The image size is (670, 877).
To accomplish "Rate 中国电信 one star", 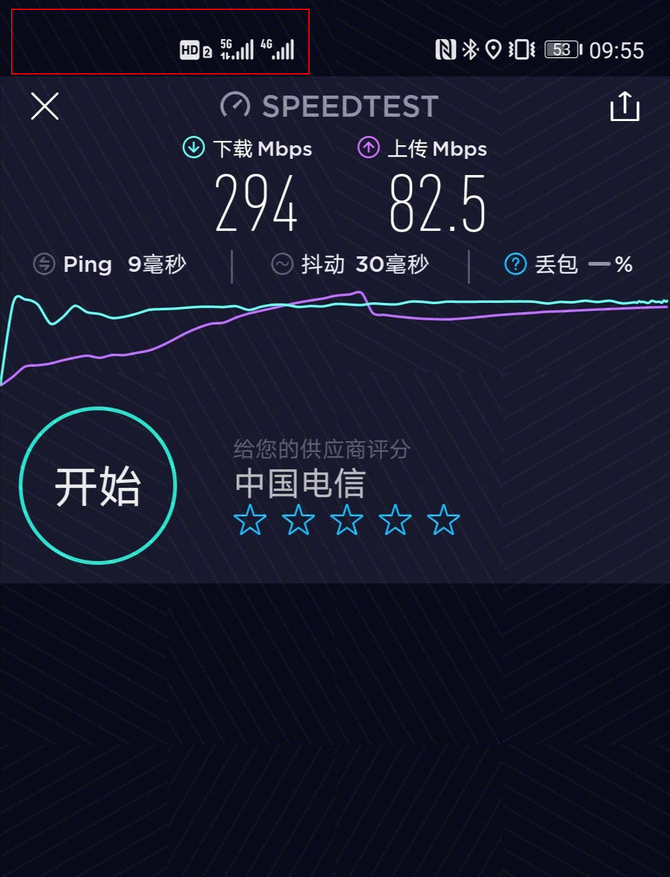I will tap(249, 520).
